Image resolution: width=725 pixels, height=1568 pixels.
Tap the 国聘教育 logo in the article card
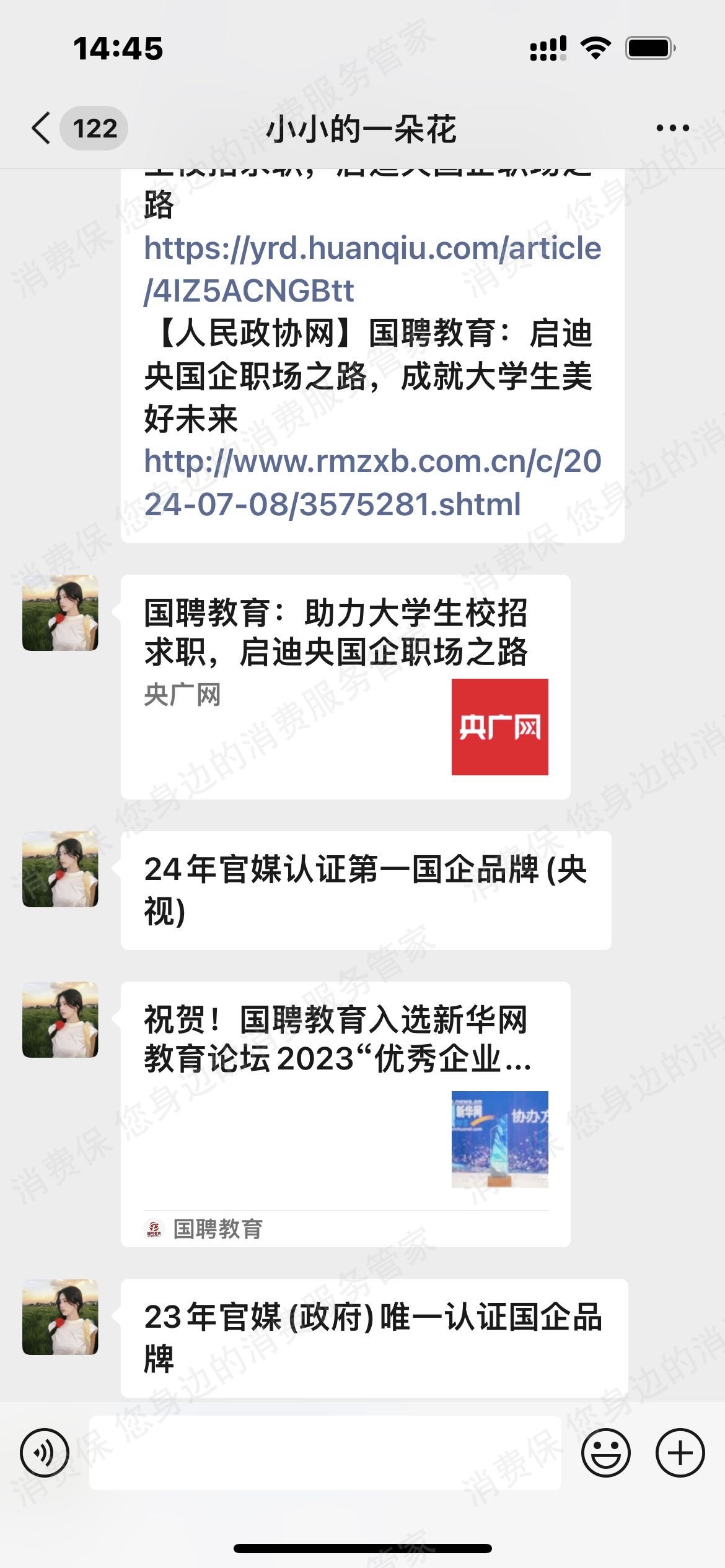[154, 1227]
